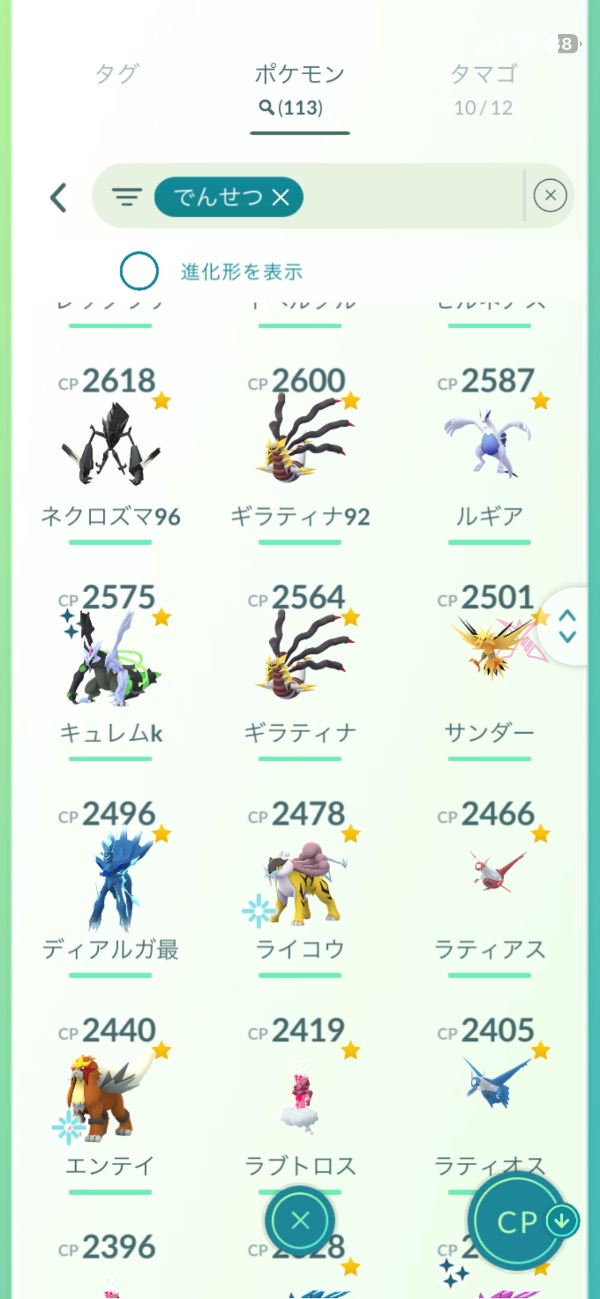Viewport: 600px width, 1299px height.
Task: Close the Pokémon list with the X button
Action: pos(300,1220)
